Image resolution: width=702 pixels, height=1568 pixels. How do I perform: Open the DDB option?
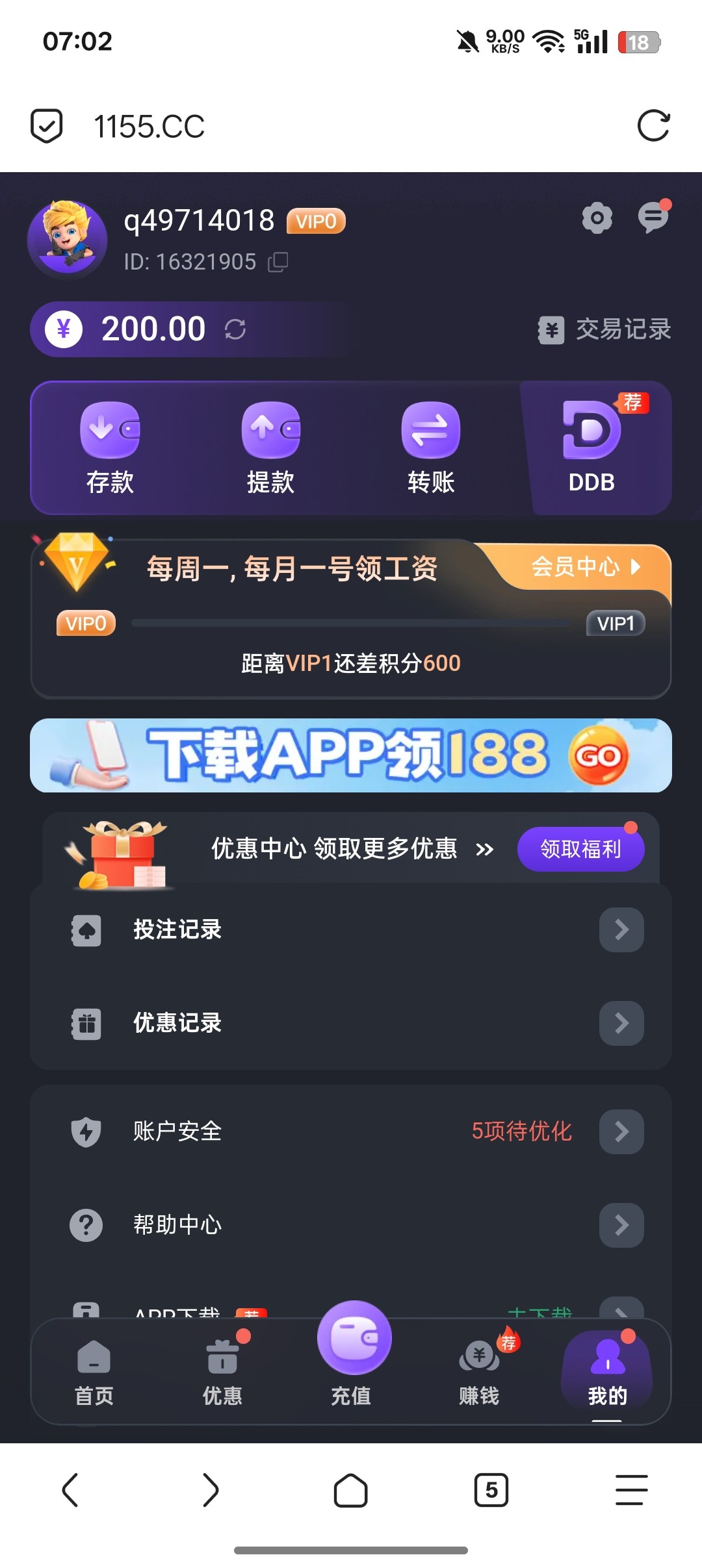[x=591, y=448]
